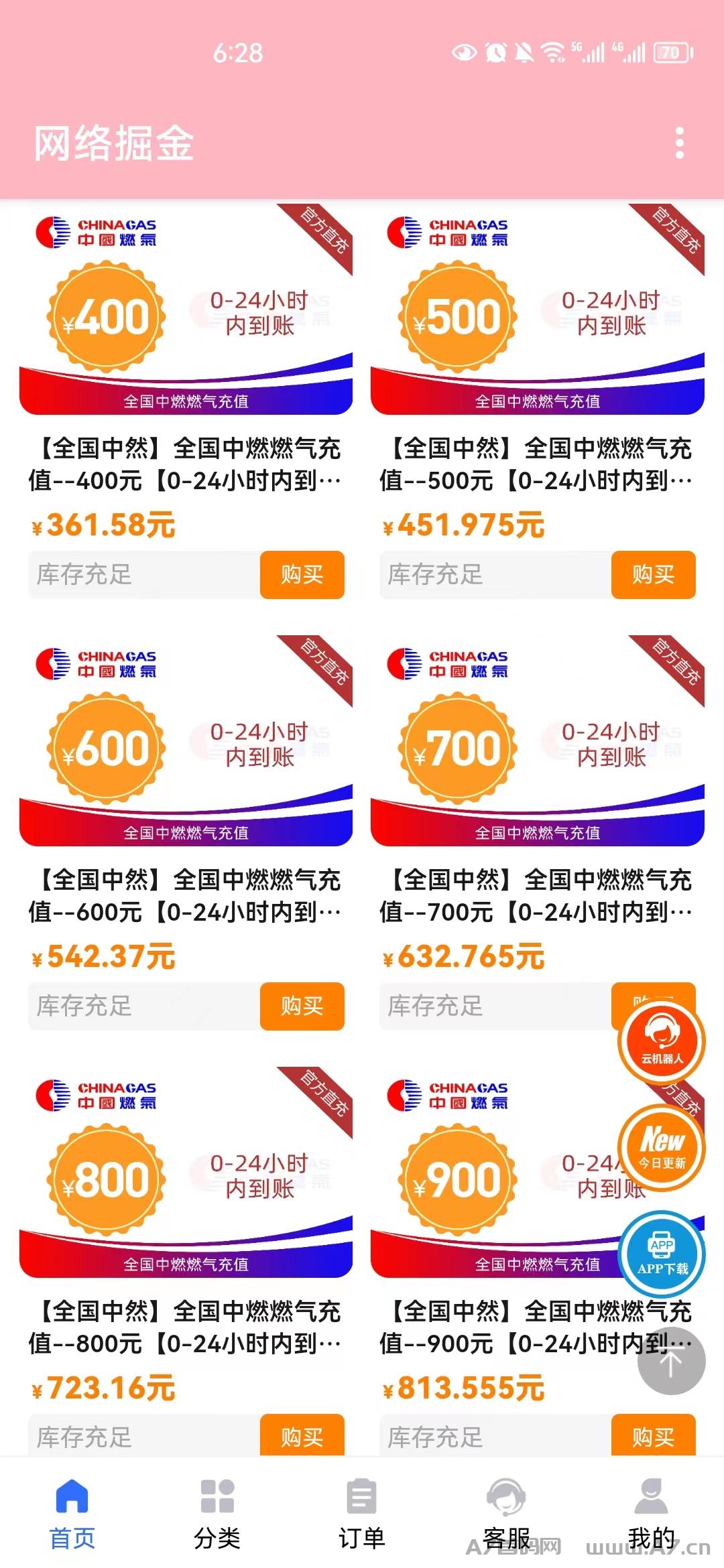This screenshot has height=1568, width=724.
Task: Open the 500元 China Gas product card
Action: [538, 310]
